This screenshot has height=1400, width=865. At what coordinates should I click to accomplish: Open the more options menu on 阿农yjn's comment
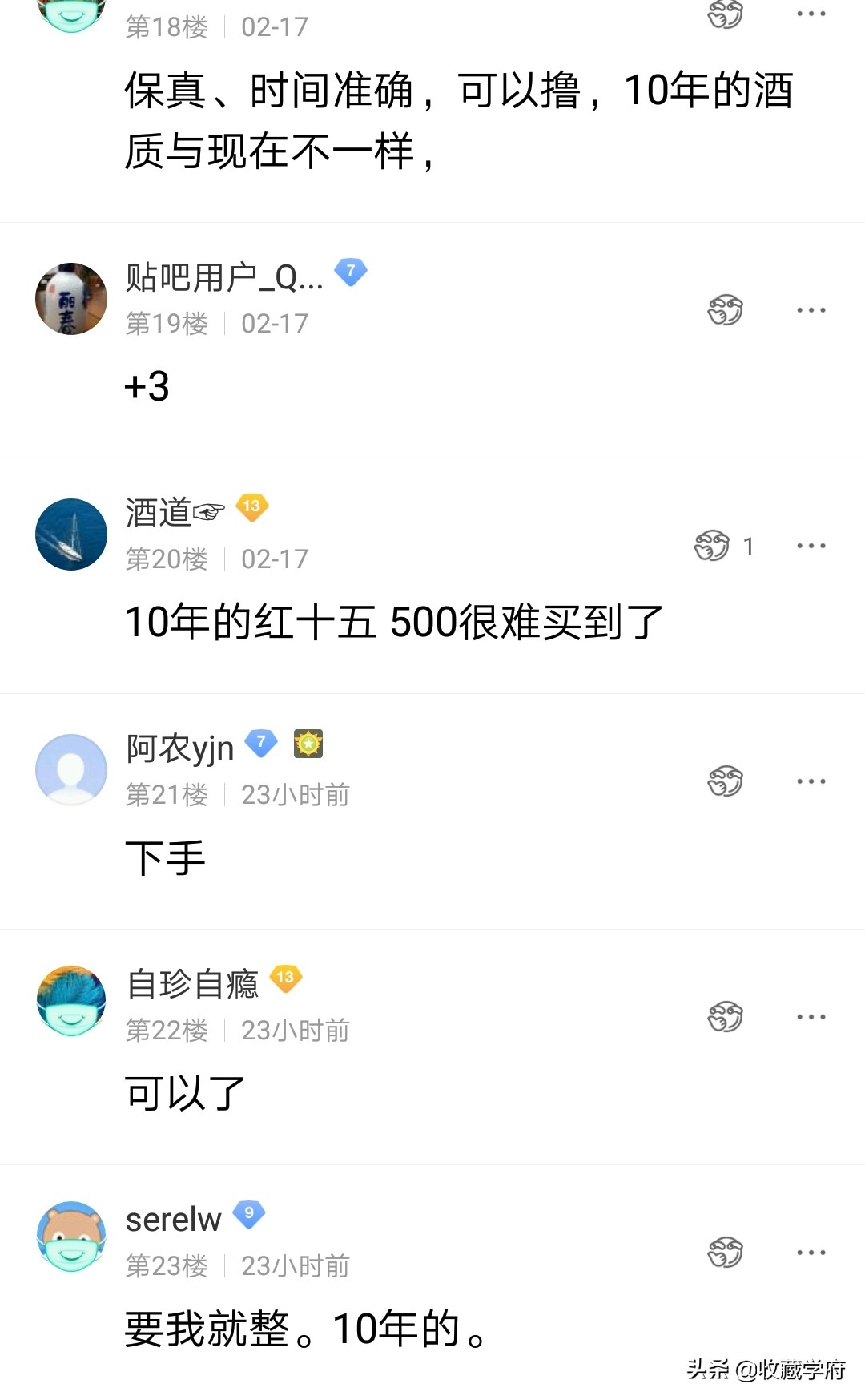click(813, 780)
